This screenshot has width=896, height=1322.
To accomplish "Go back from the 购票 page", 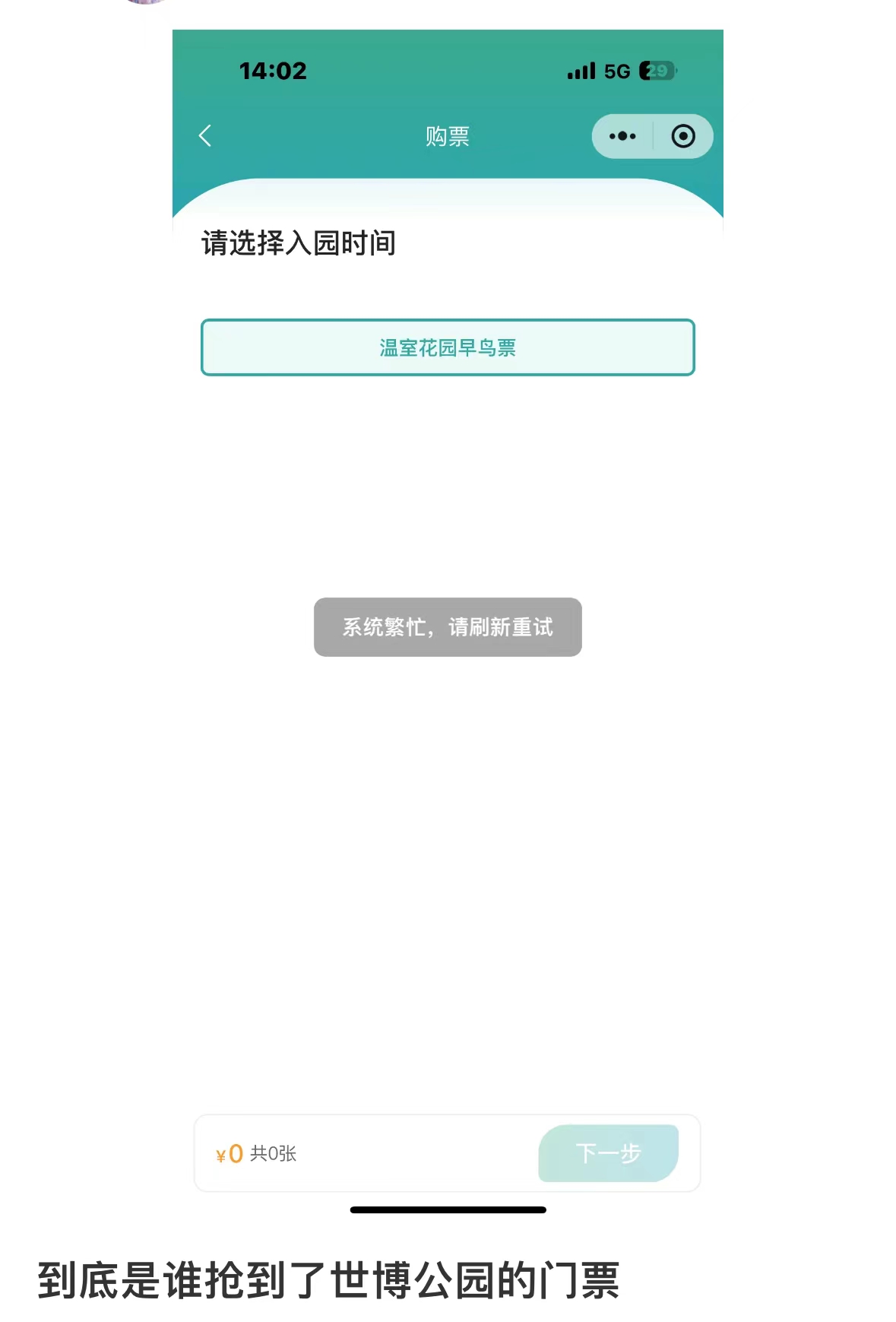I will pyautogui.click(x=204, y=136).
